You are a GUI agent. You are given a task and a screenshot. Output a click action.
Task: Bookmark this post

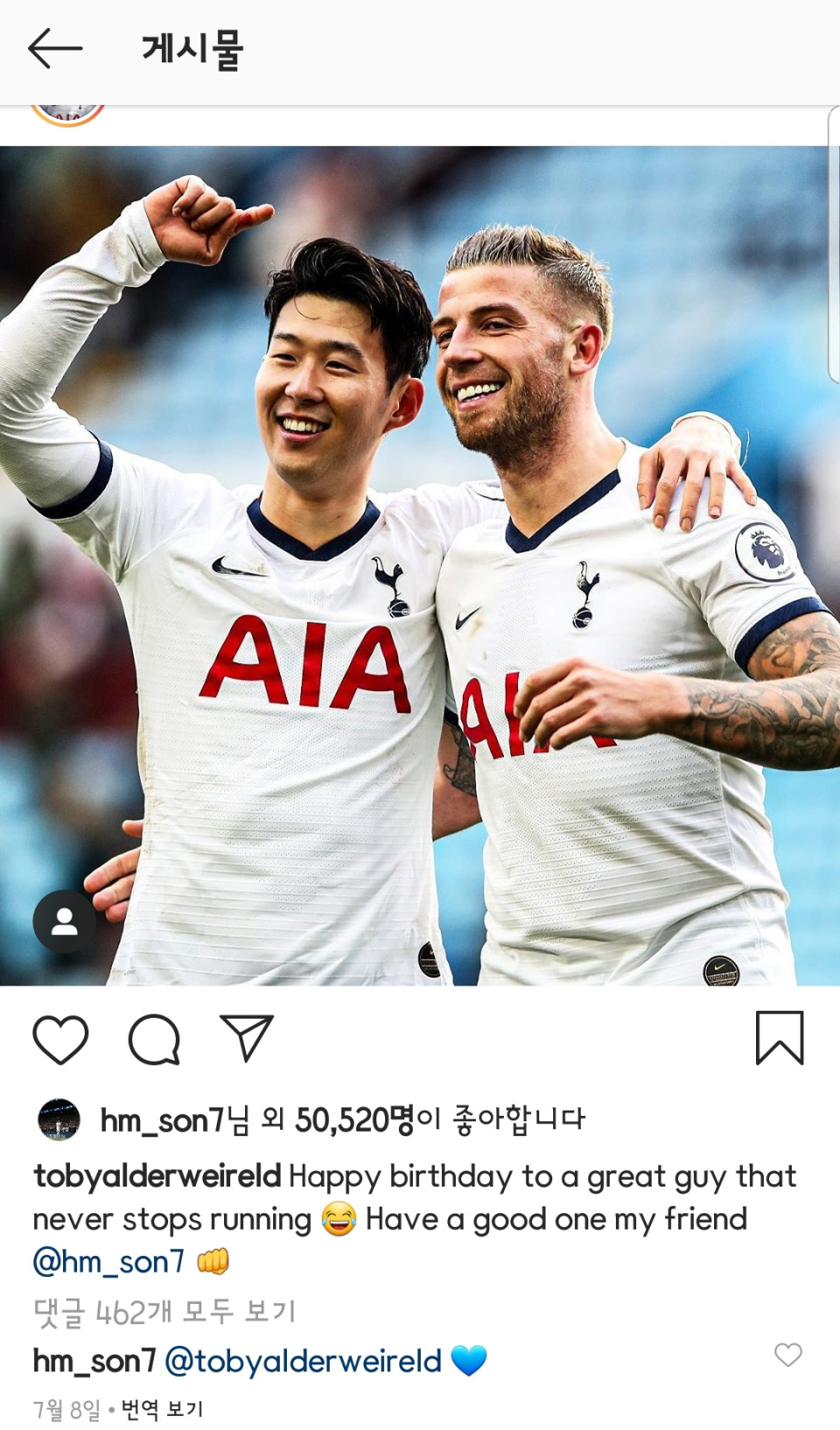(x=779, y=1039)
